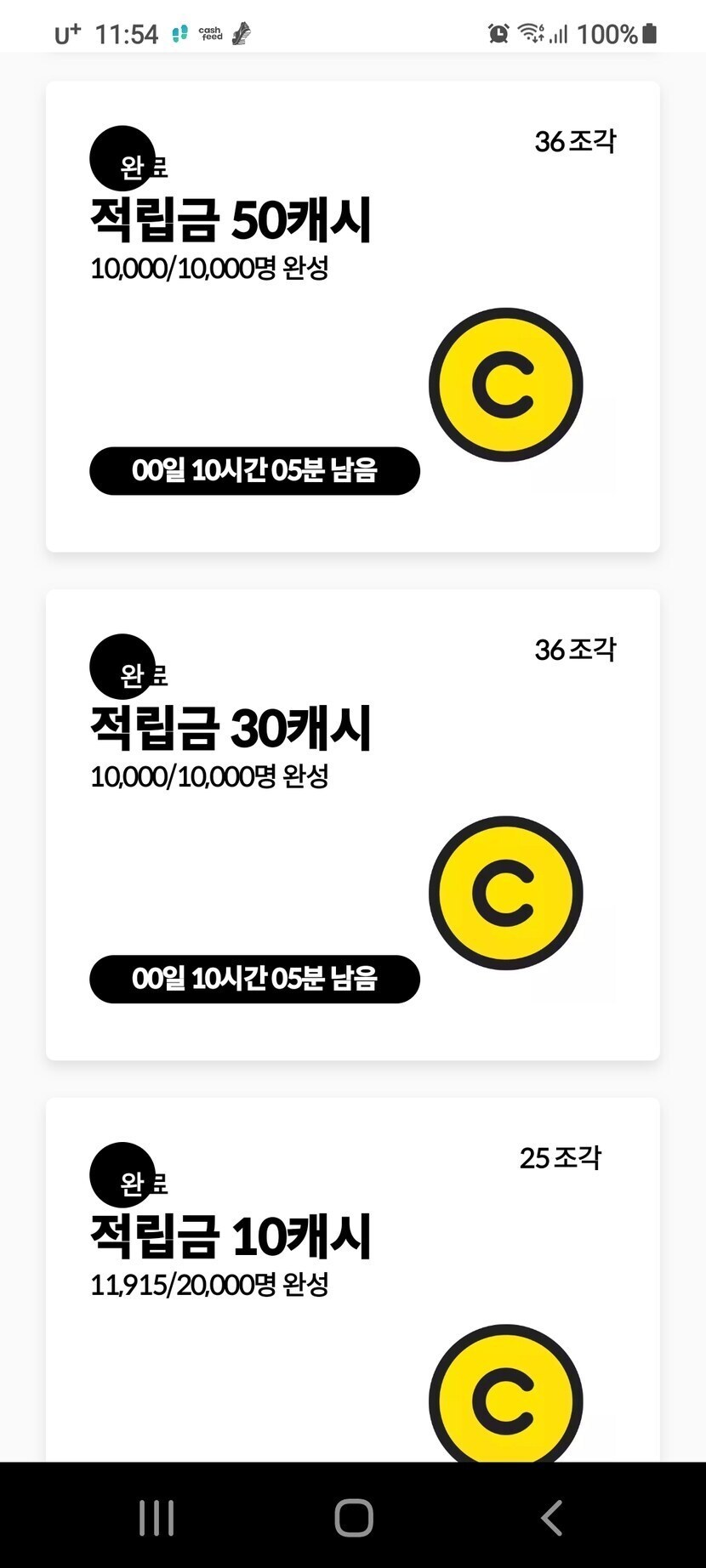This screenshot has width=706, height=1568.
Task: Go back with the system back button
Action: (x=551, y=1518)
